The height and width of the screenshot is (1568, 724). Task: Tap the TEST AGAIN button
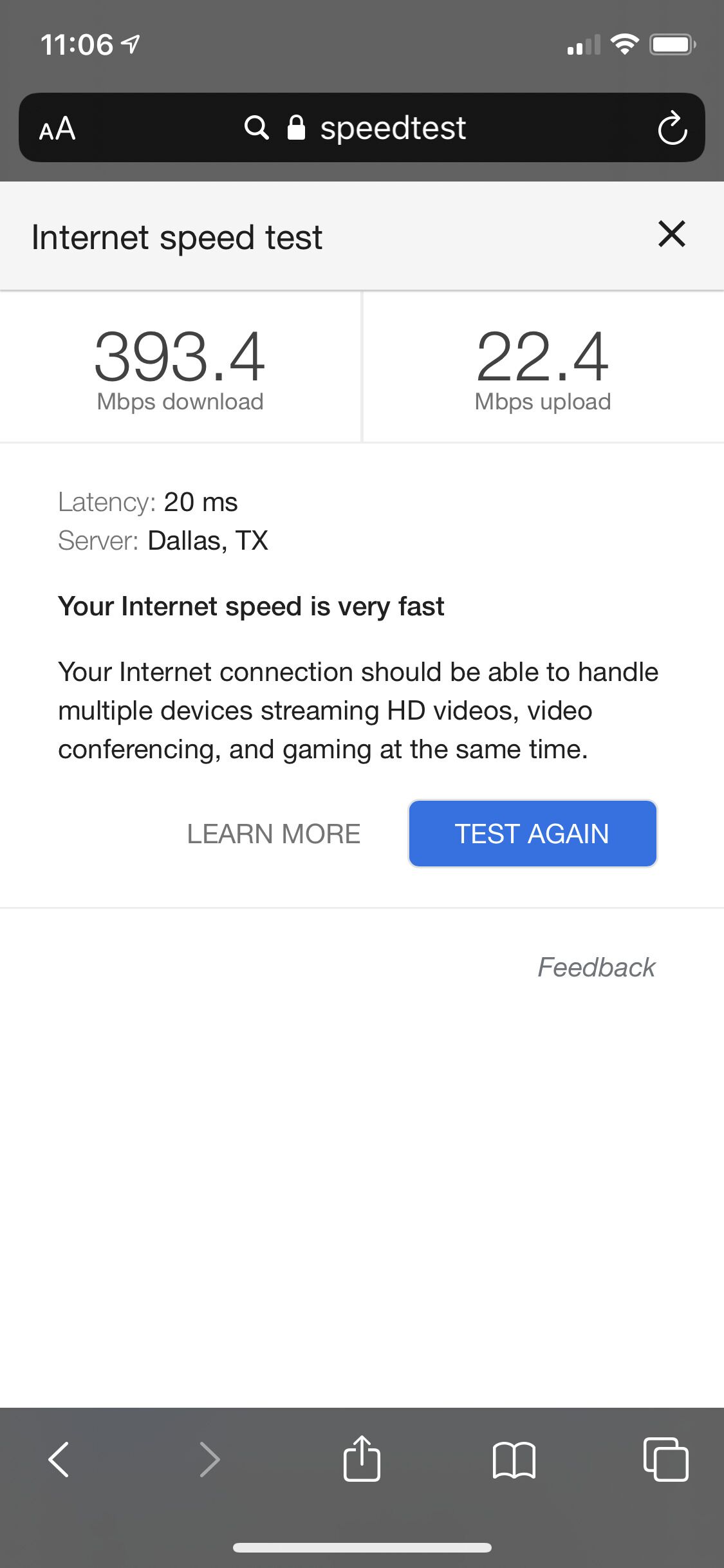tap(533, 834)
